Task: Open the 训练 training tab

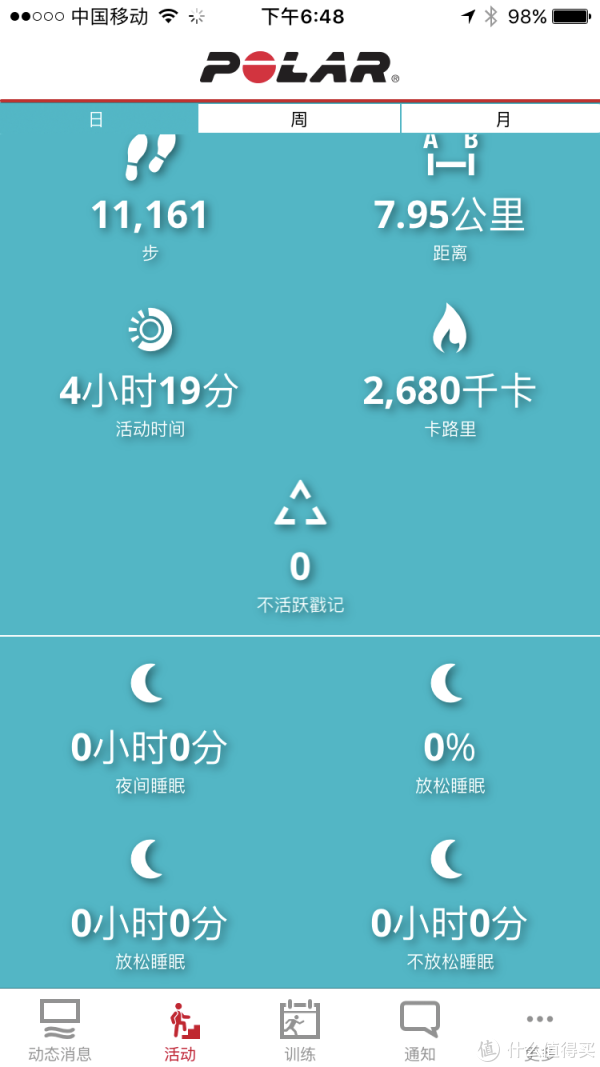Action: click(299, 1030)
